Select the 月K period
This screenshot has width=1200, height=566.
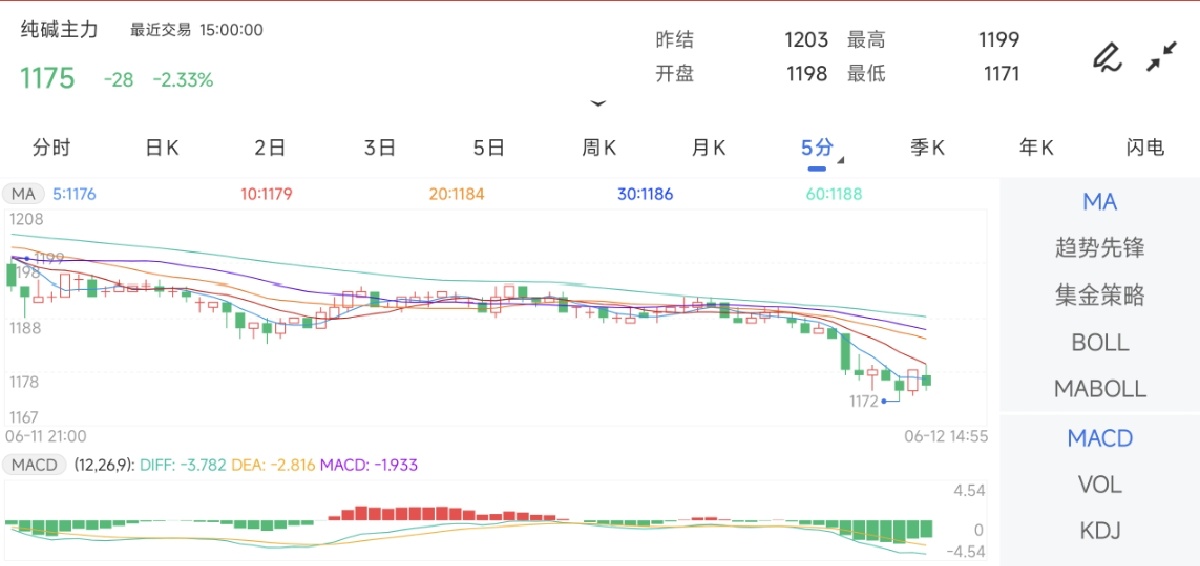pyautogui.click(x=708, y=148)
